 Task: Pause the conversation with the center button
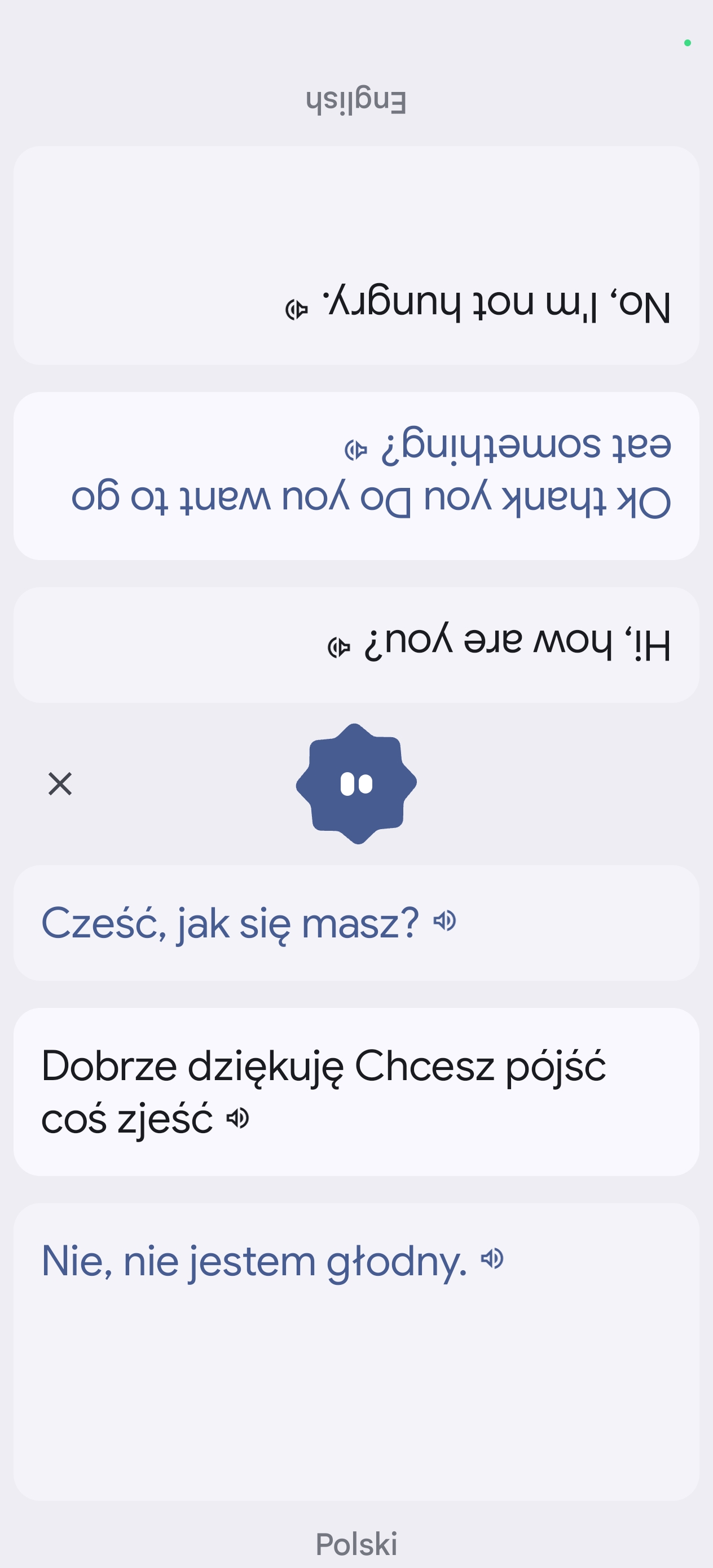pyautogui.click(x=356, y=783)
